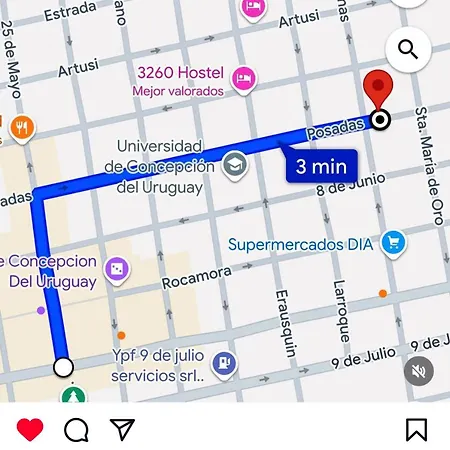Save the post with the bookmark icon
This screenshot has width=450, height=450.
point(416,430)
